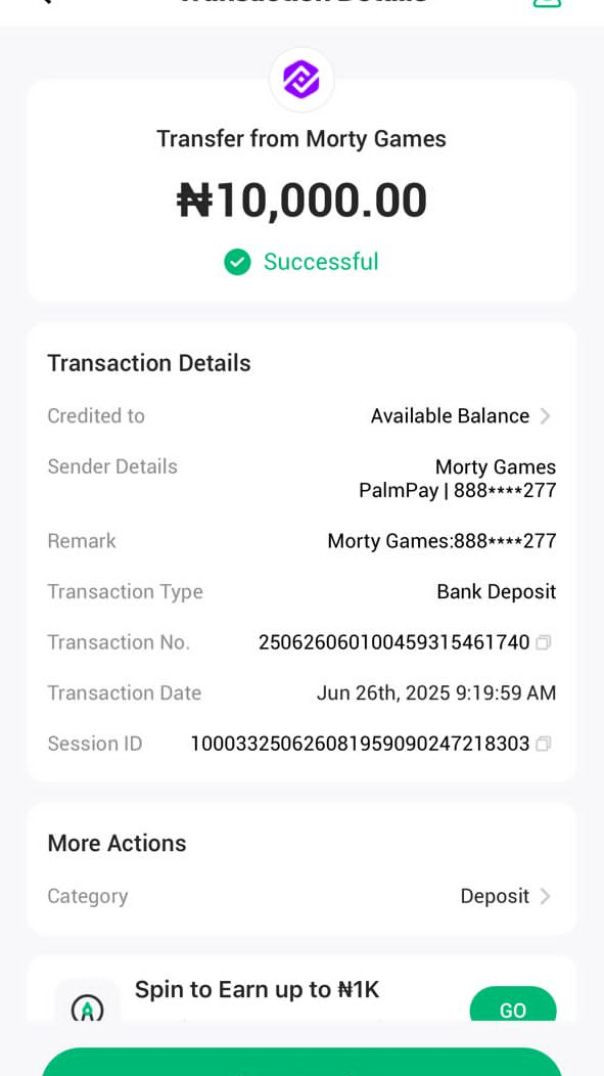
Task: Open the Available Balance credited-to row
Action: [460, 416]
